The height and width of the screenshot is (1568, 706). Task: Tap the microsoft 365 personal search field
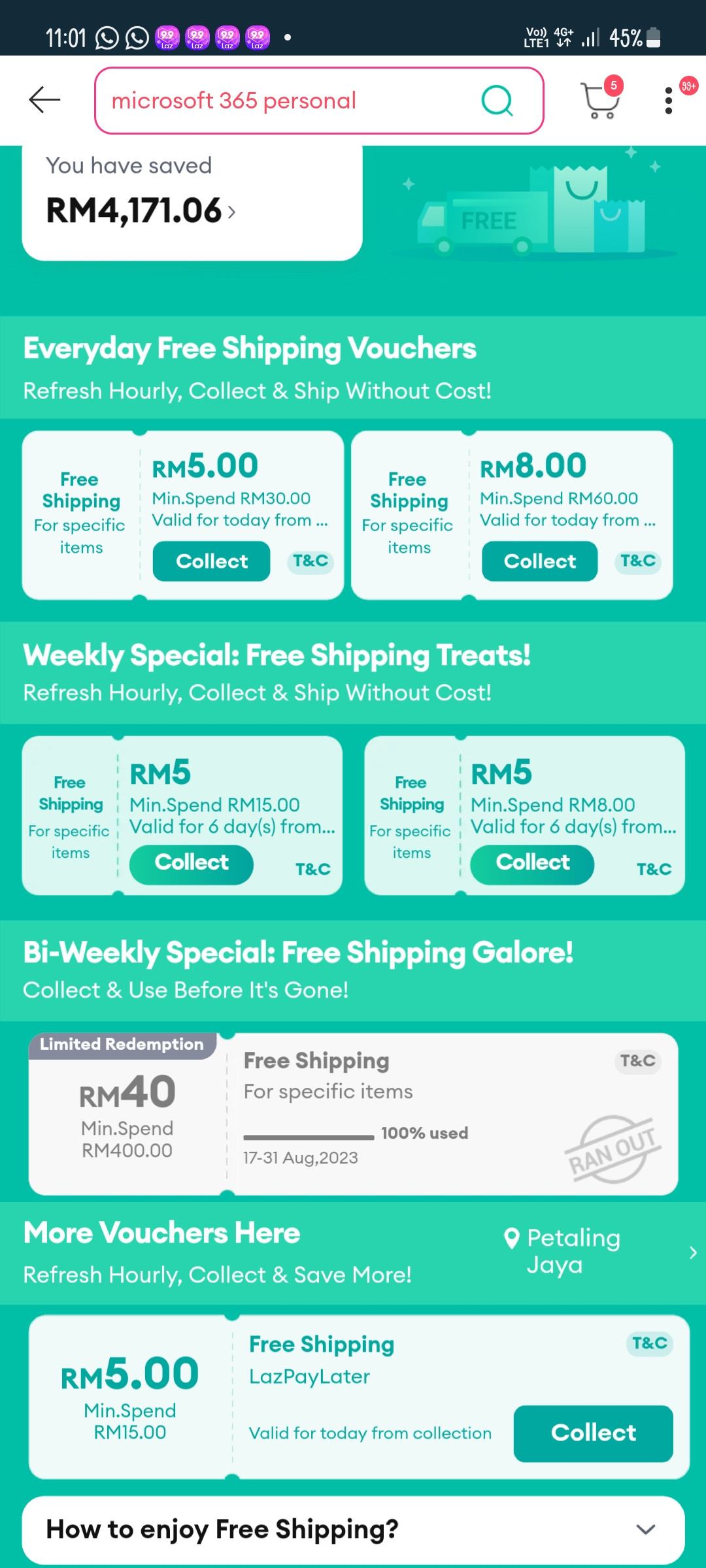point(319,101)
